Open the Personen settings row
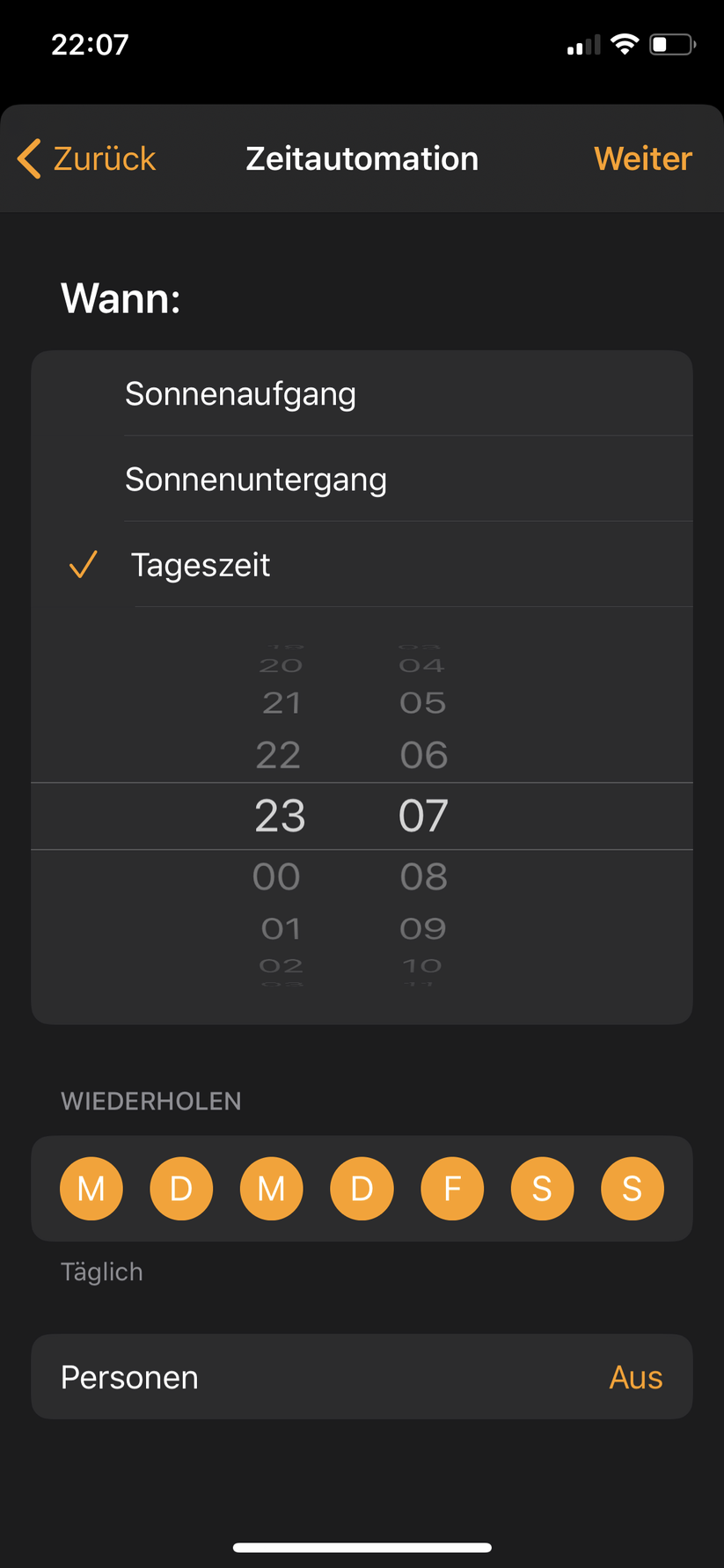This screenshot has width=724, height=1568. [362, 1376]
